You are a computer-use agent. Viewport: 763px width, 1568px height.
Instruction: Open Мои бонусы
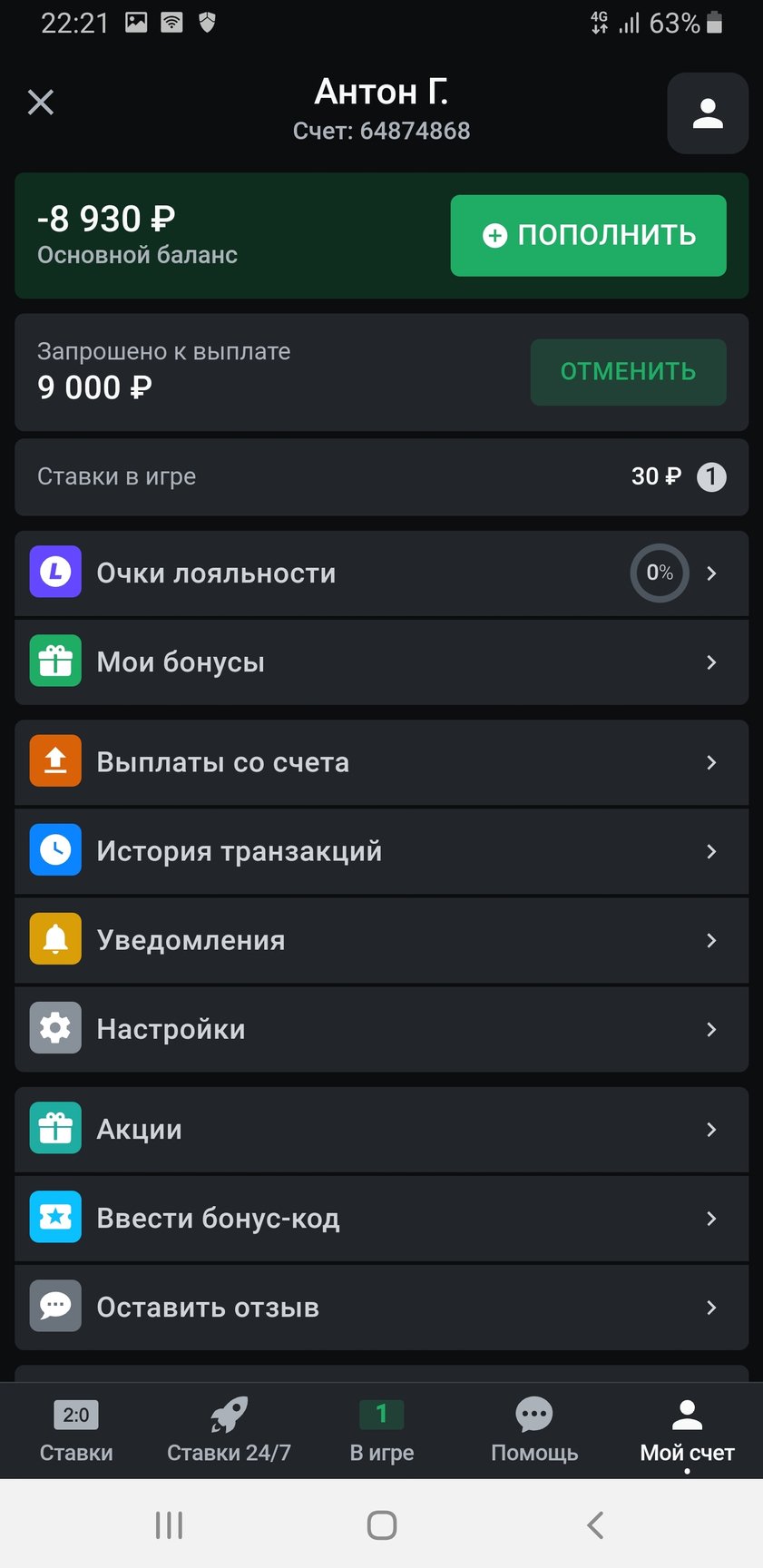pyautogui.click(x=381, y=662)
